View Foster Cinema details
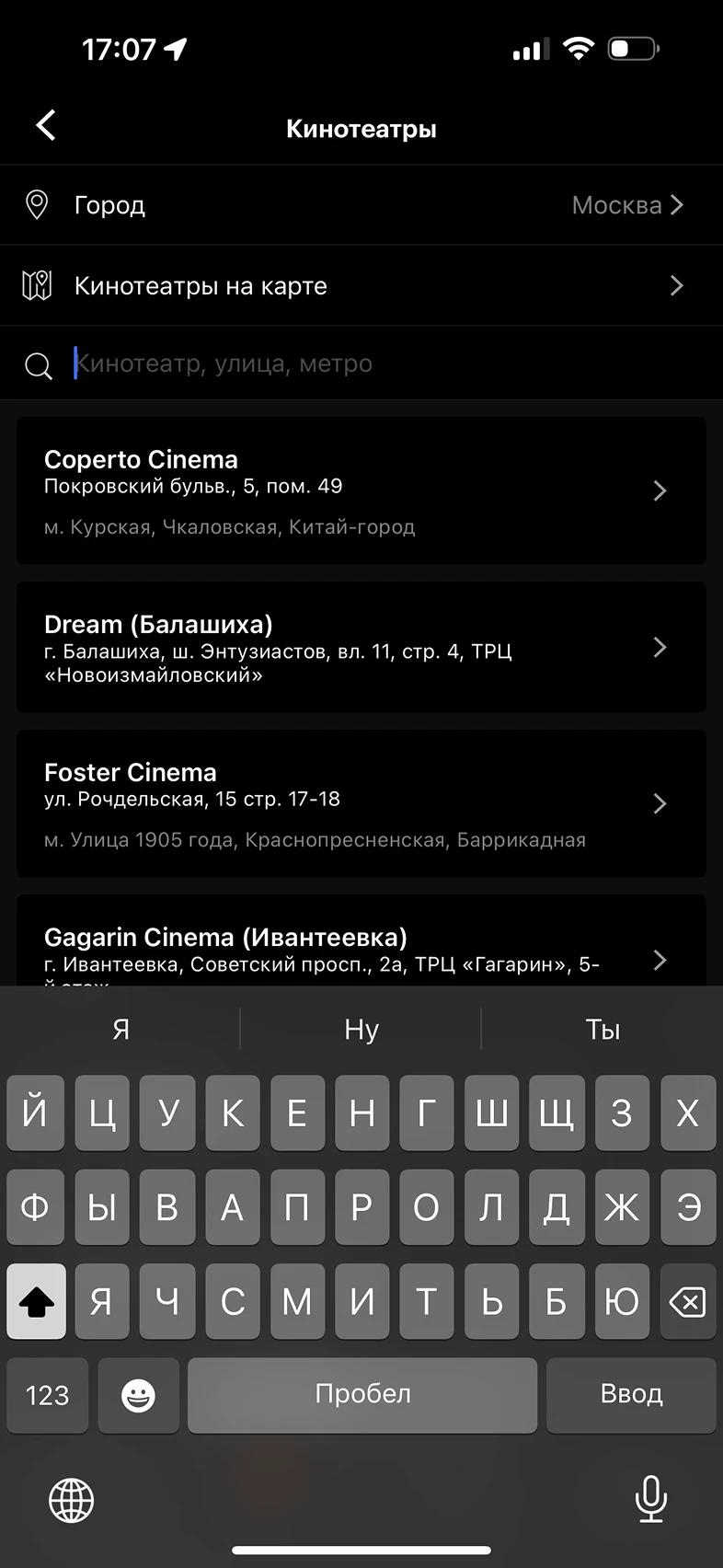This screenshot has width=723, height=1568. 361,803
